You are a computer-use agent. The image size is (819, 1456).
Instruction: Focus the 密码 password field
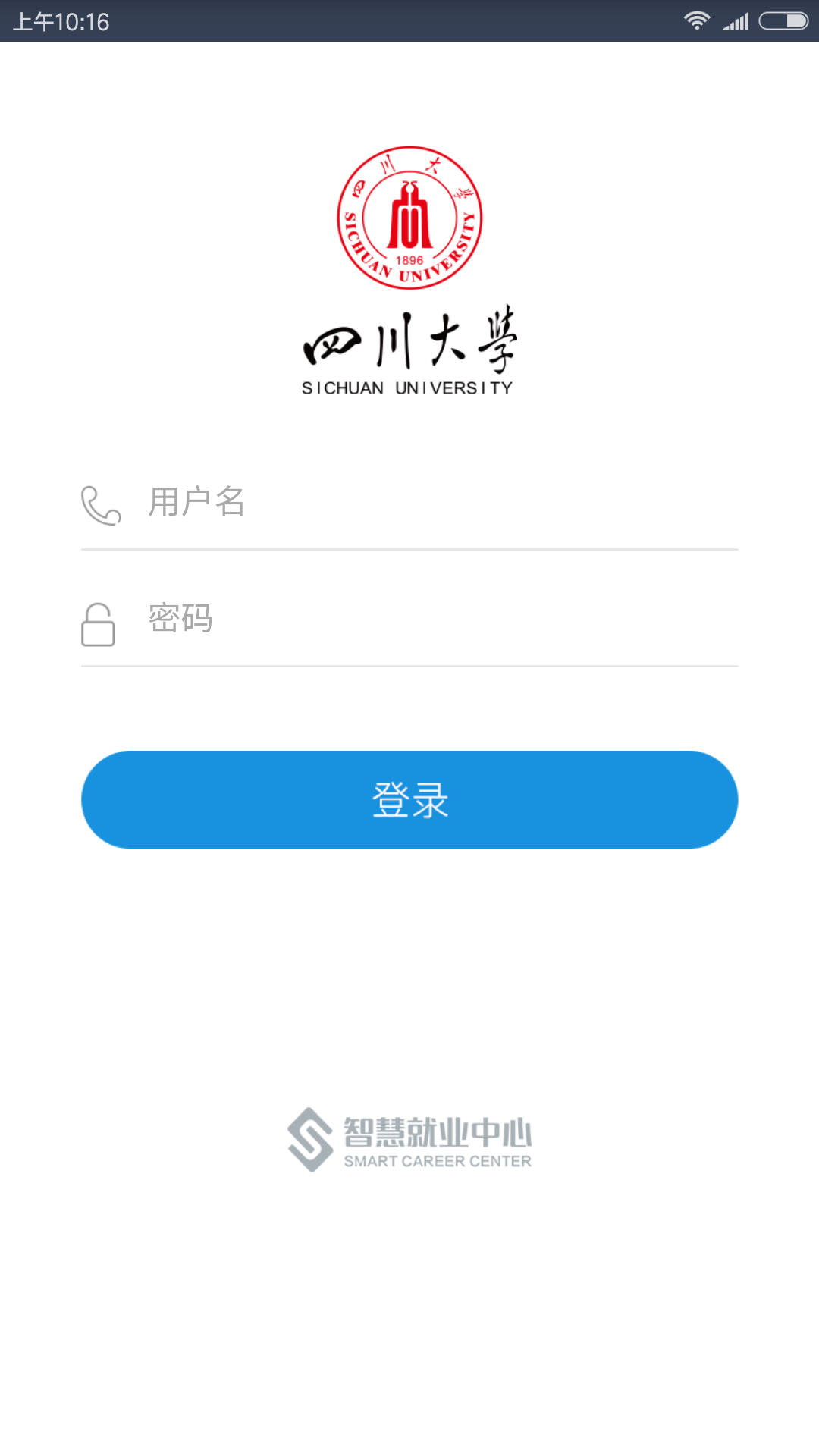[x=440, y=619]
